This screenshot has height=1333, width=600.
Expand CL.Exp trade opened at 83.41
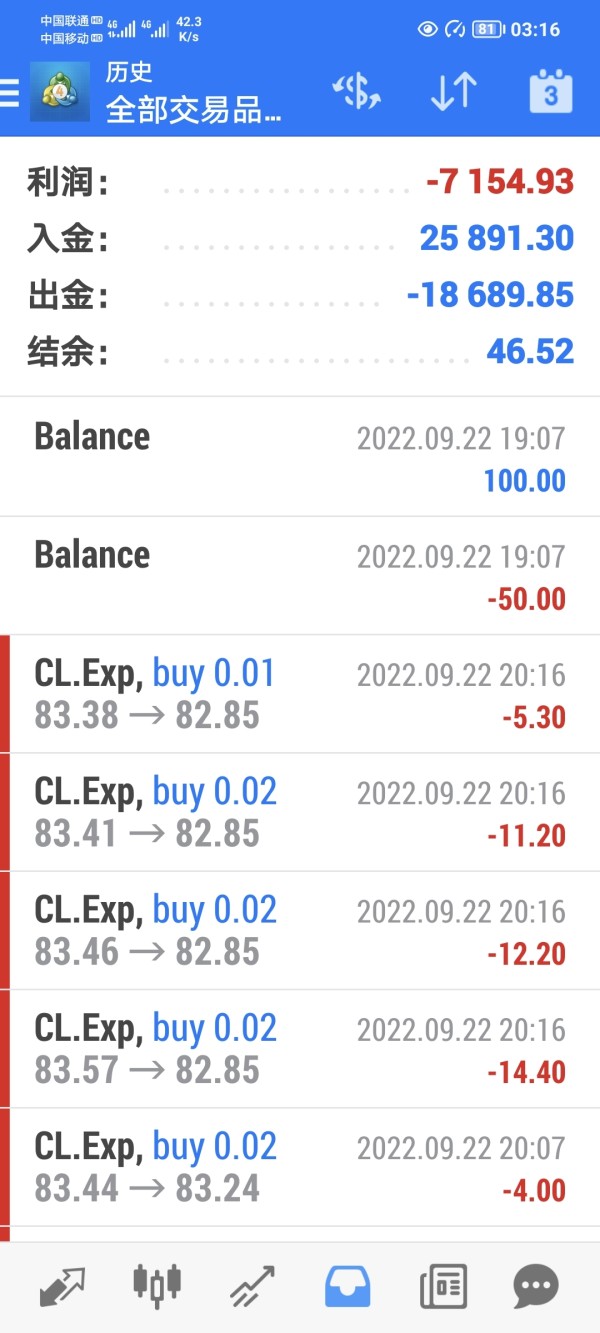coord(300,812)
